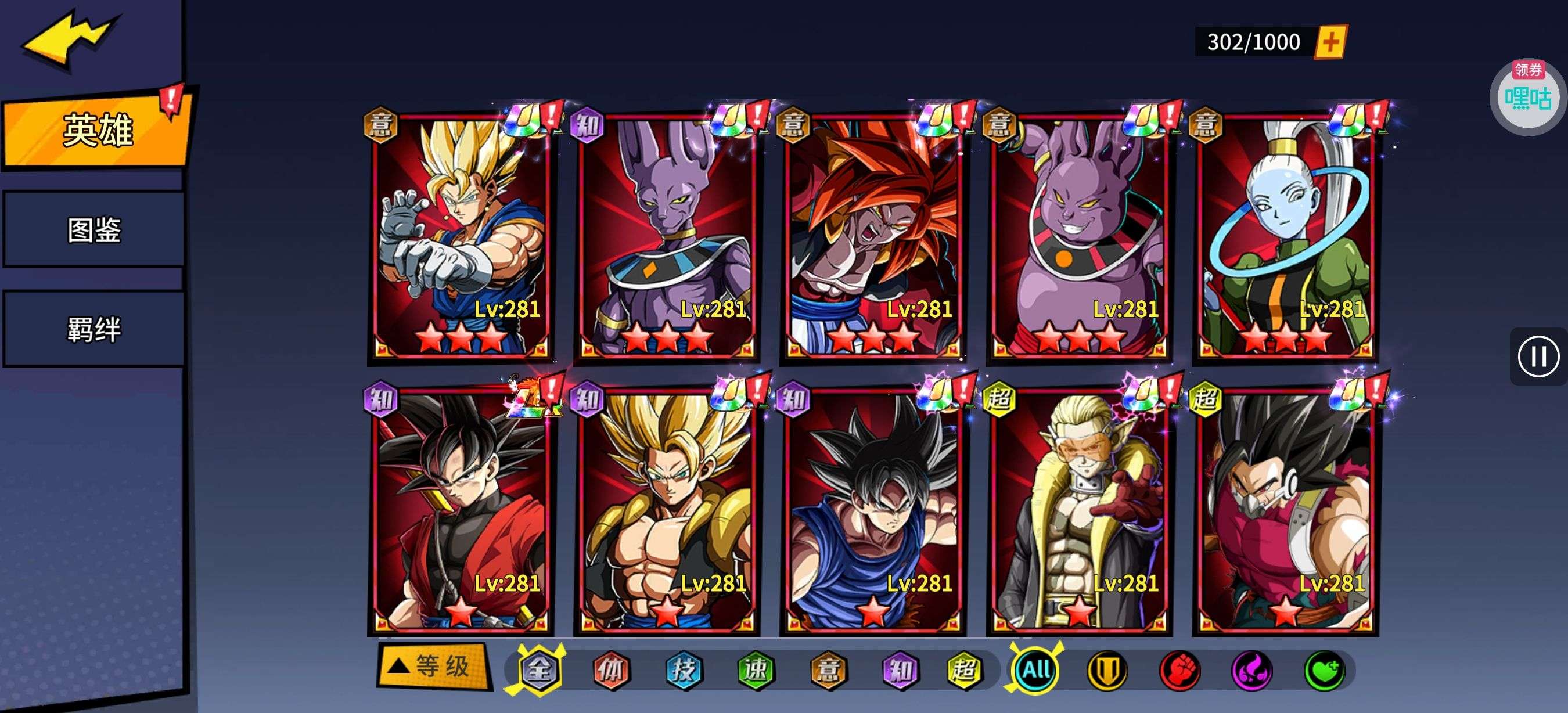
Task: Filter heroes by 体 type
Action: tap(610, 670)
